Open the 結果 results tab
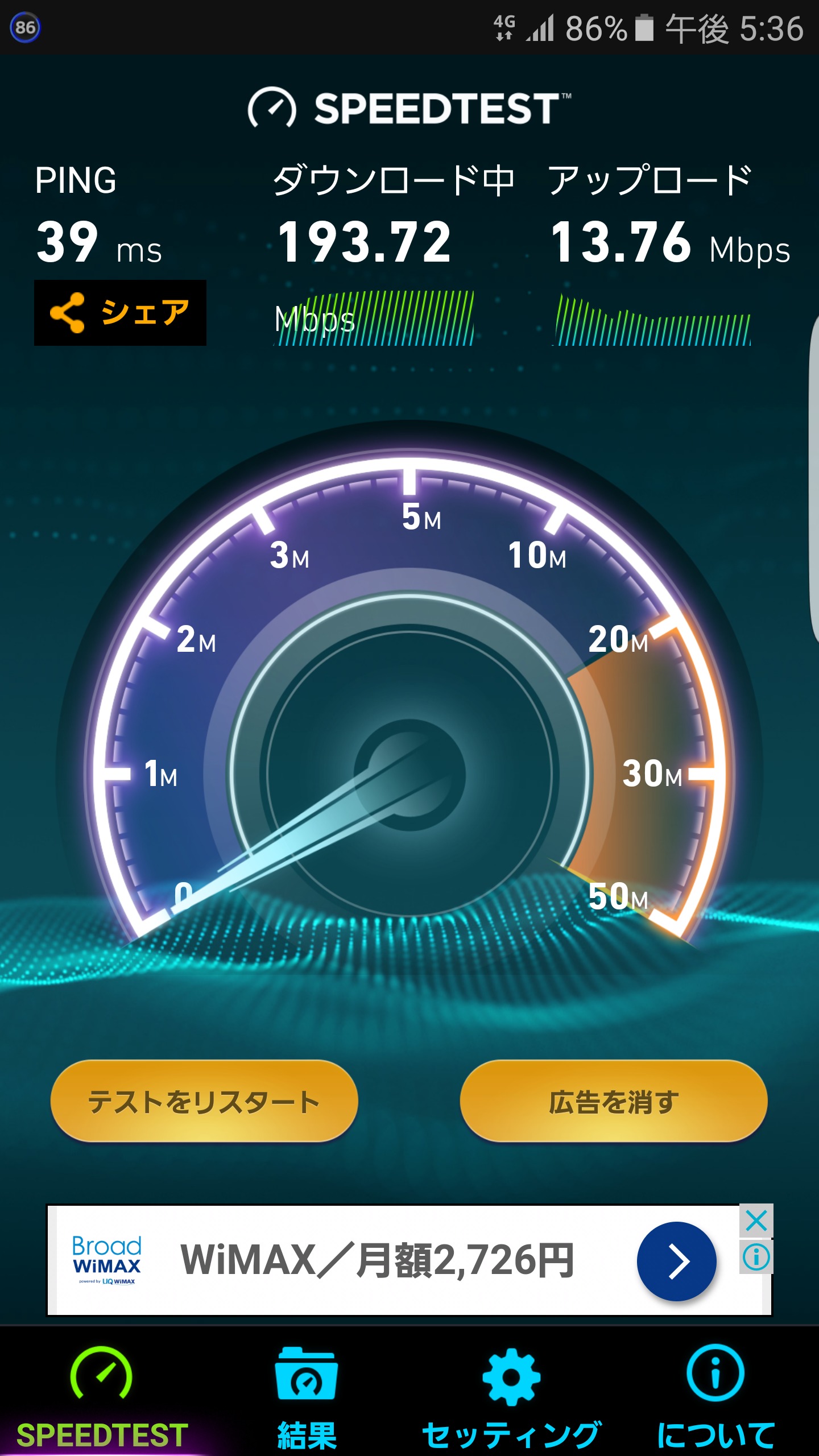 (x=307, y=1395)
